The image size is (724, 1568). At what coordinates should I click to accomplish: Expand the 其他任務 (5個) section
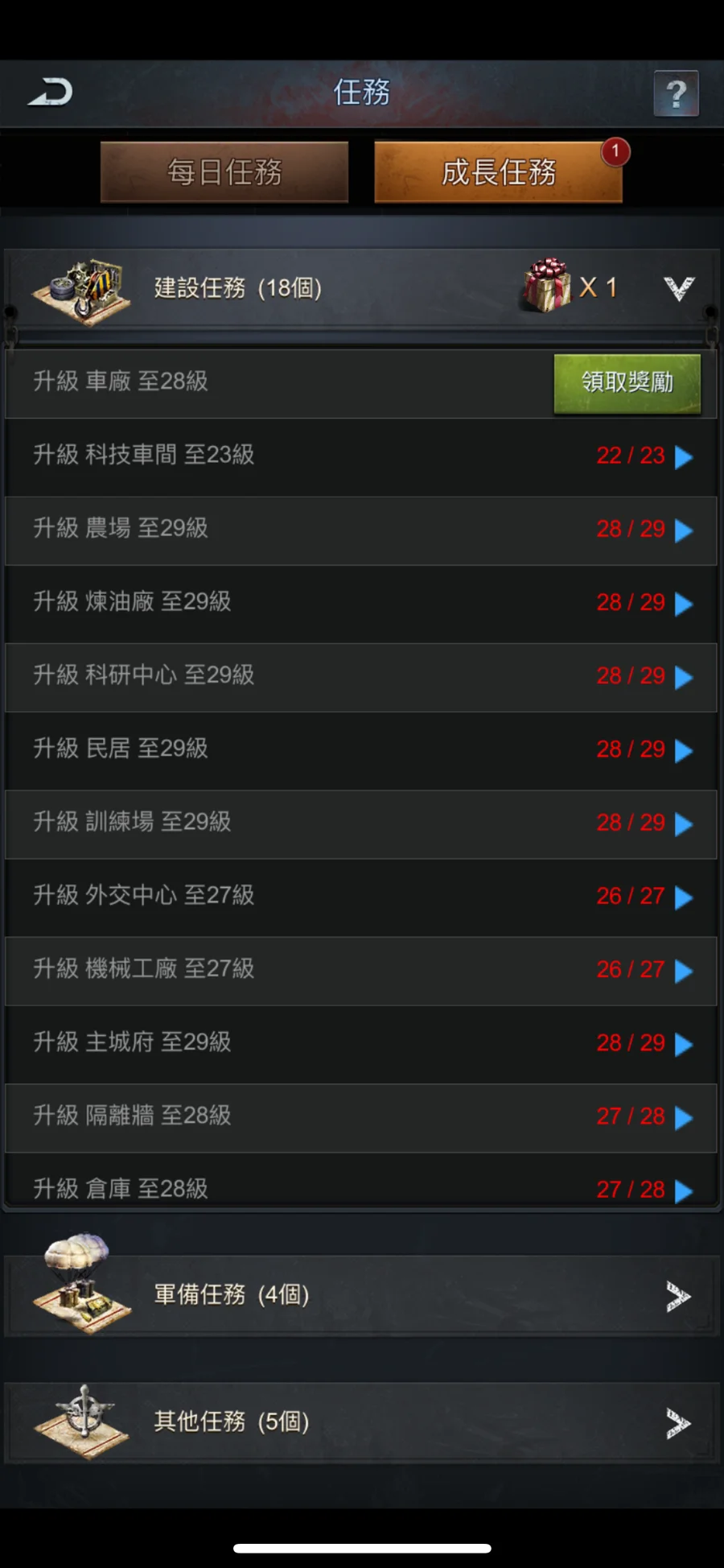[x=361, y=1422]
